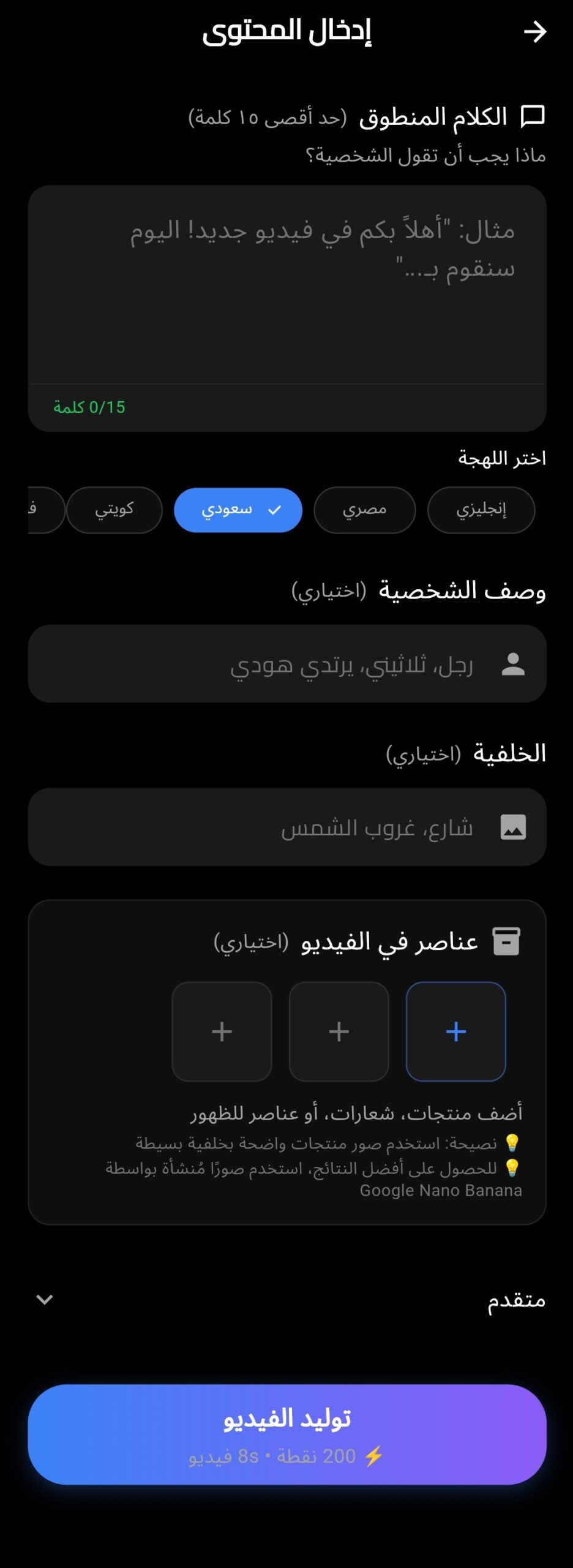Viewport: 573px width, 1568px height.
Task: Click the highlighted plus to add a video element
Action: (455, 1033)
